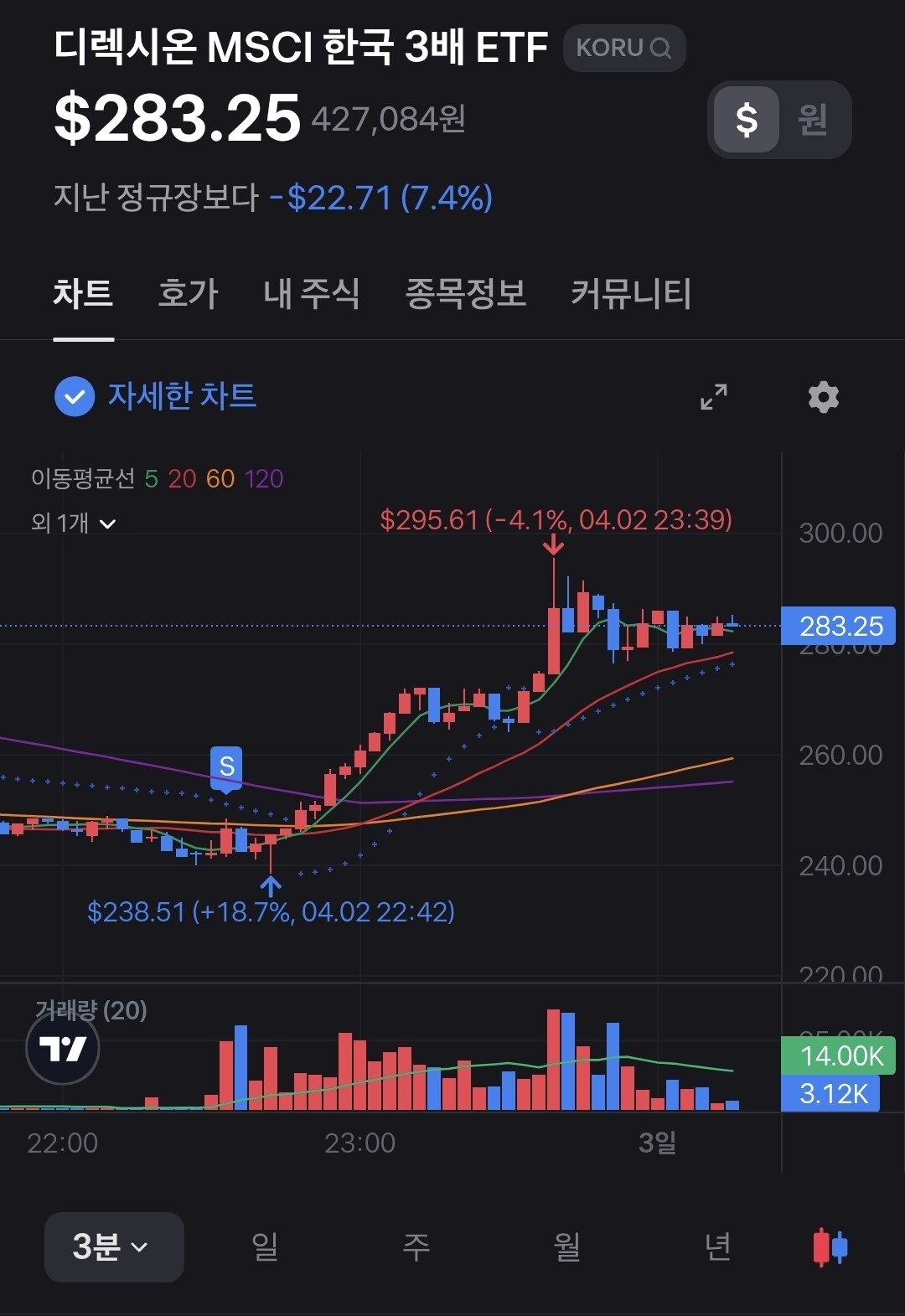The image size is (905, 1316).
Task: Go to the 종목정보 tab
Action: point(465,294)
